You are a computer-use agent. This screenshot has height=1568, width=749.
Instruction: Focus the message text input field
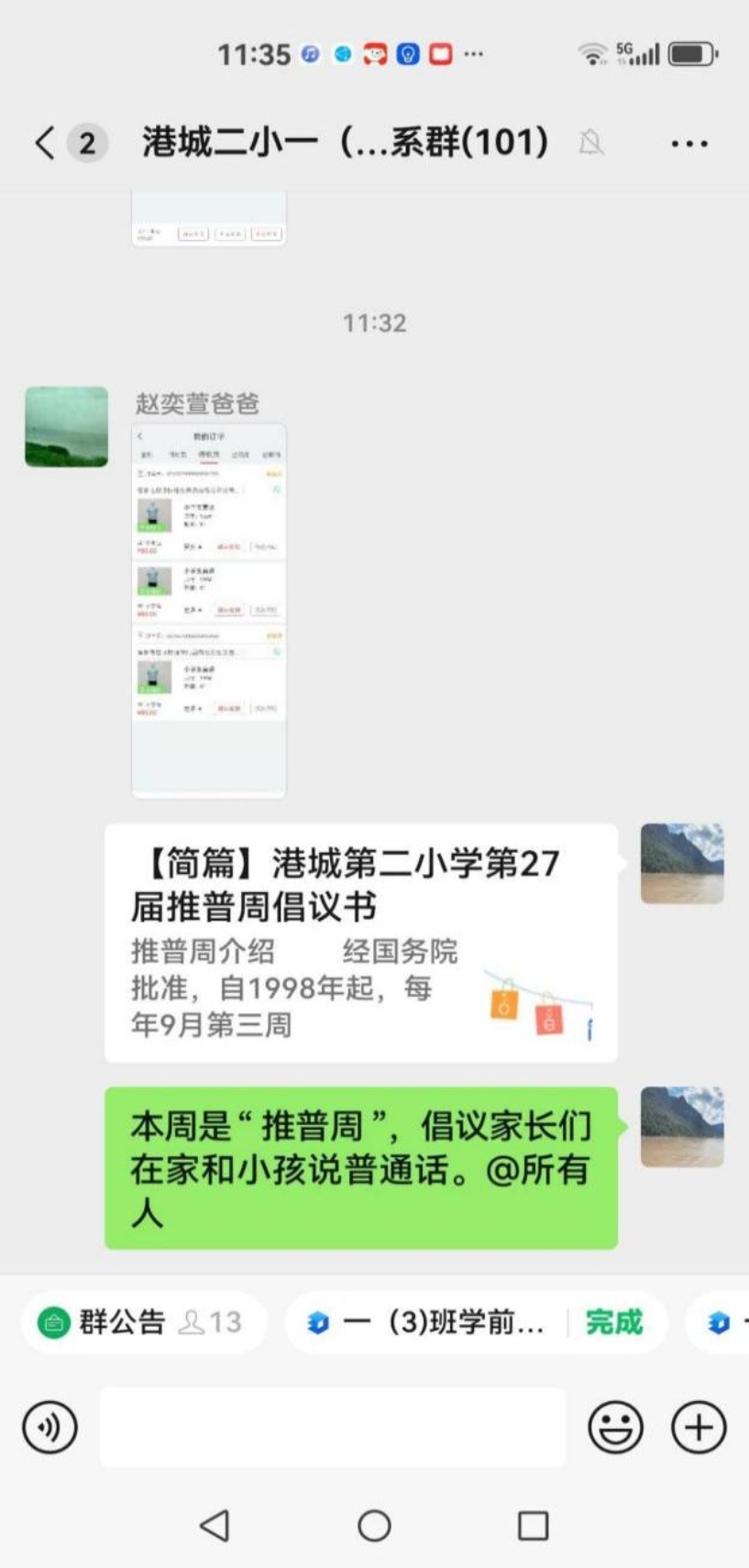332,1428
